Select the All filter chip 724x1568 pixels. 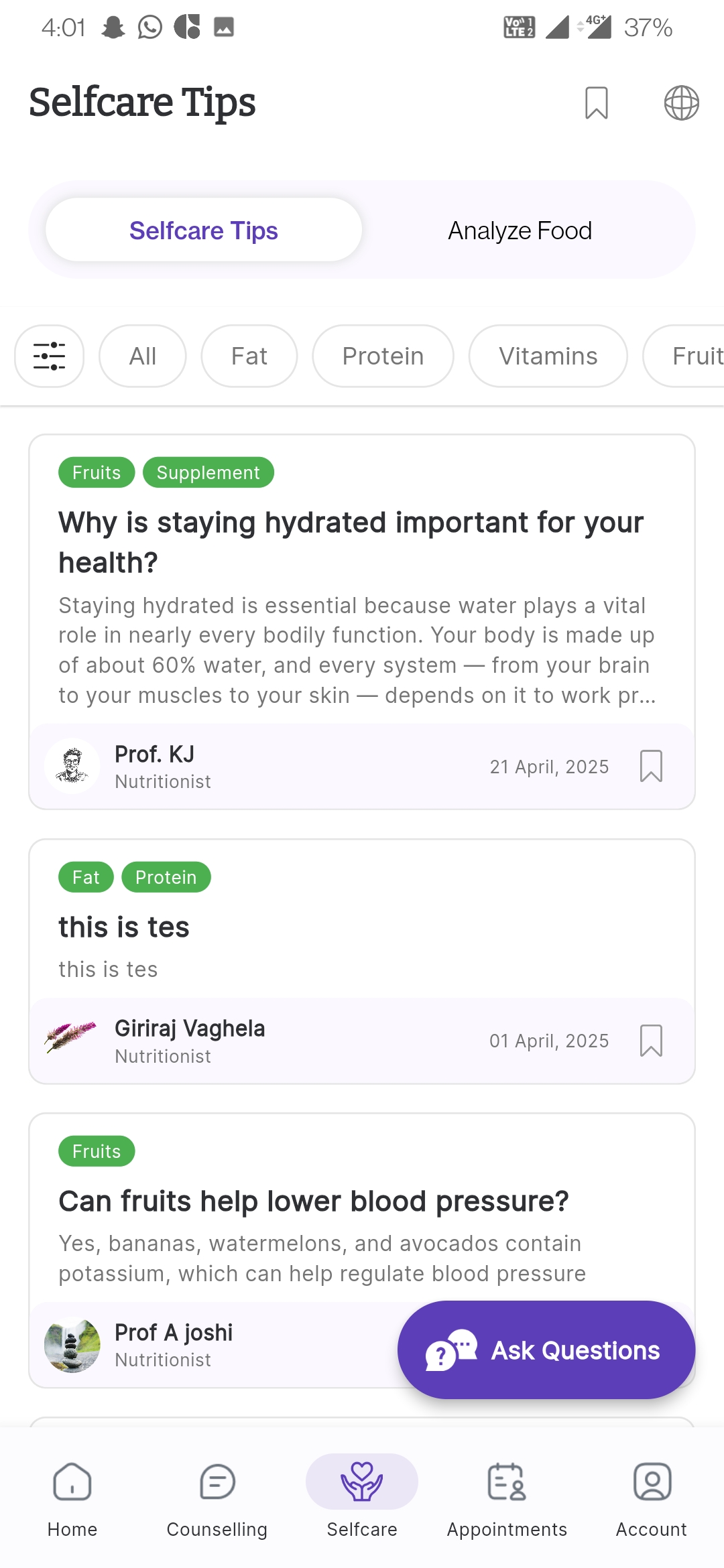143,356
